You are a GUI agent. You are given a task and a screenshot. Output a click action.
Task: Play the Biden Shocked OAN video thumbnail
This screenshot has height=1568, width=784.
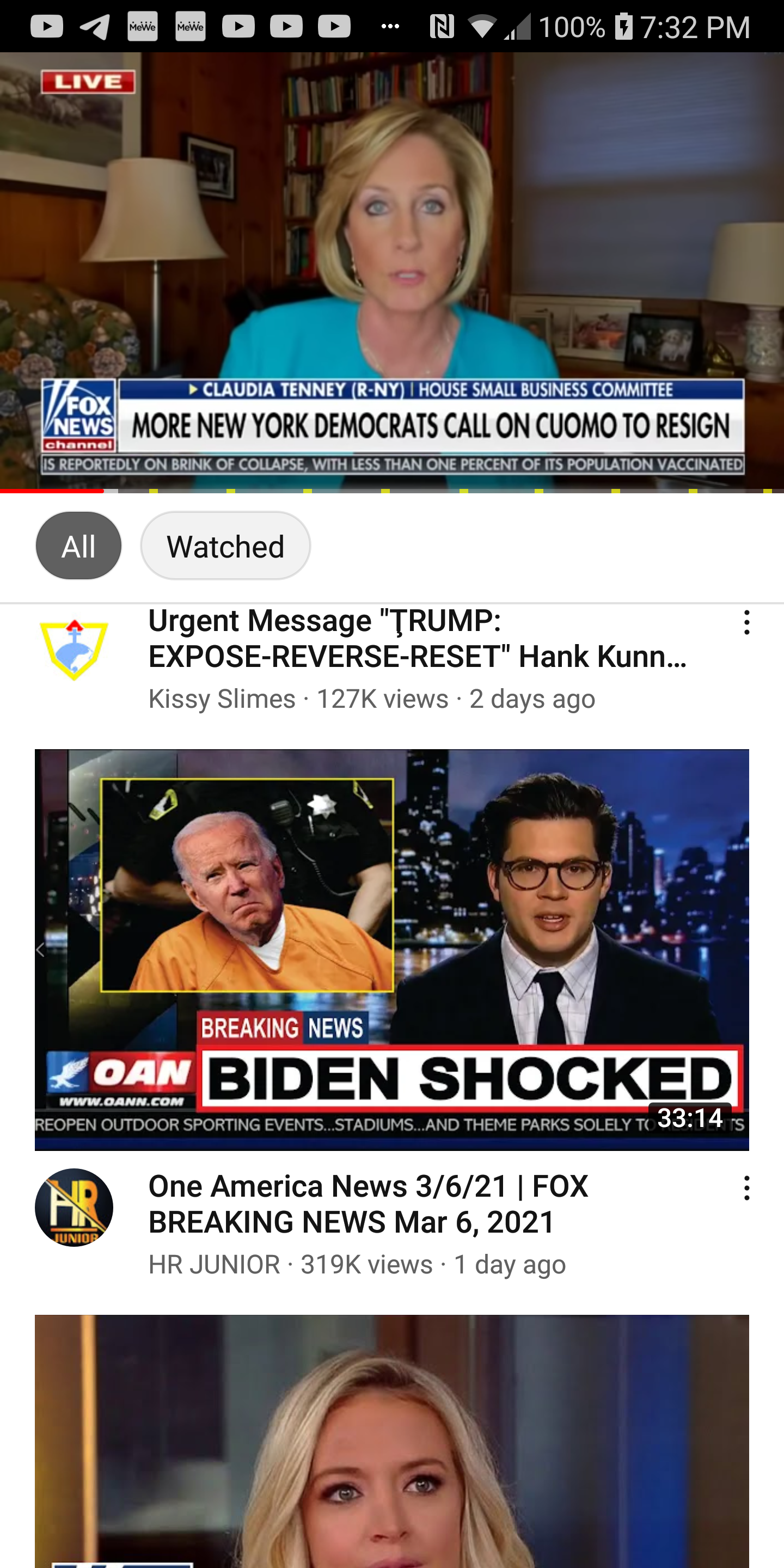(392, 948)
